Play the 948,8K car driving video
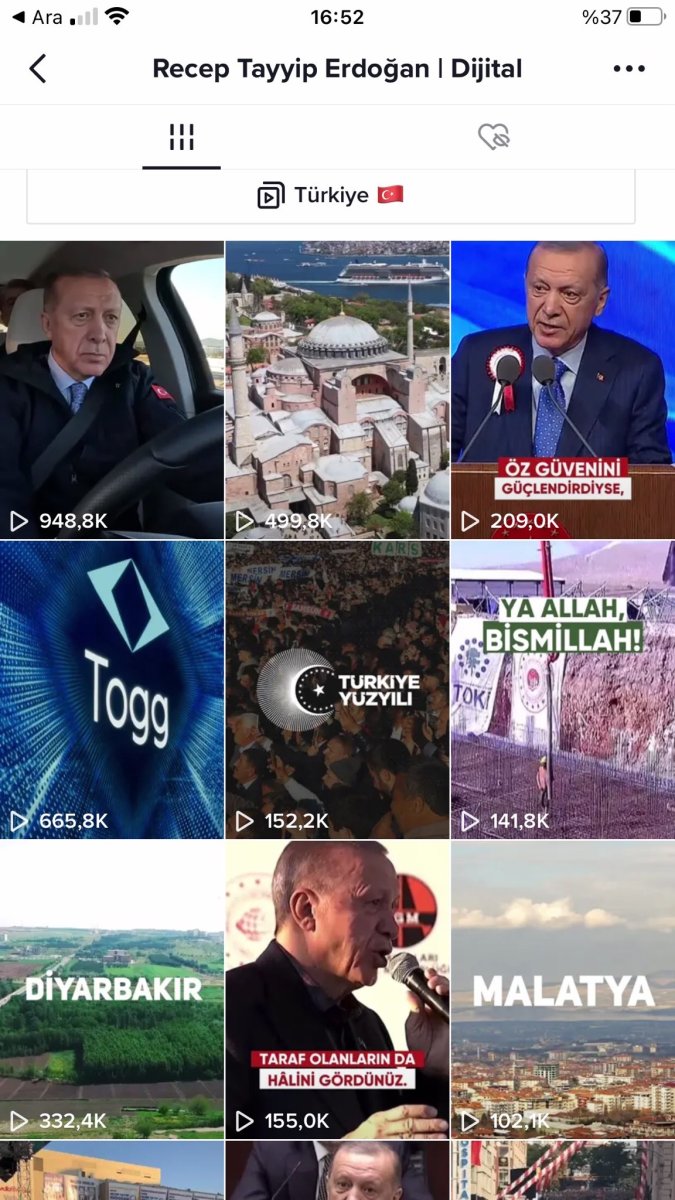The width and height of the screenshot is (675, 1200). pyautogui.click(x=111, y=390)
